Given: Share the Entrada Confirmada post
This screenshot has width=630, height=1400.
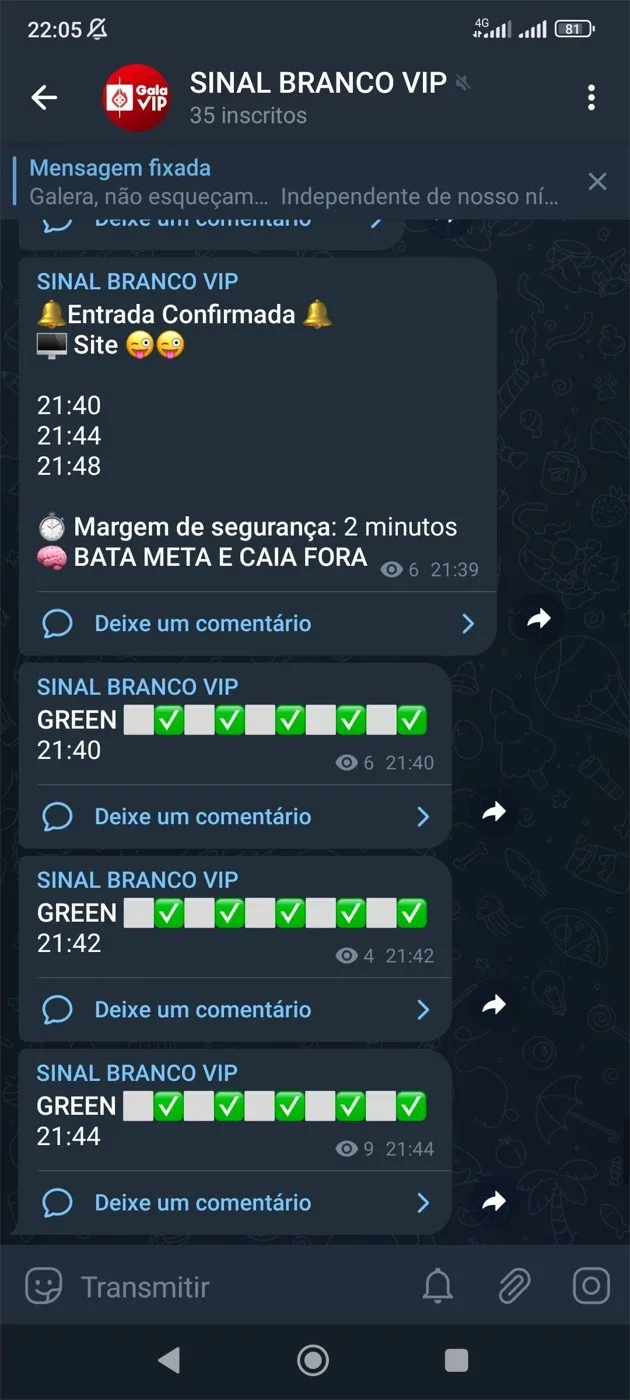Looking at the screenshot, I should [539, 620].
